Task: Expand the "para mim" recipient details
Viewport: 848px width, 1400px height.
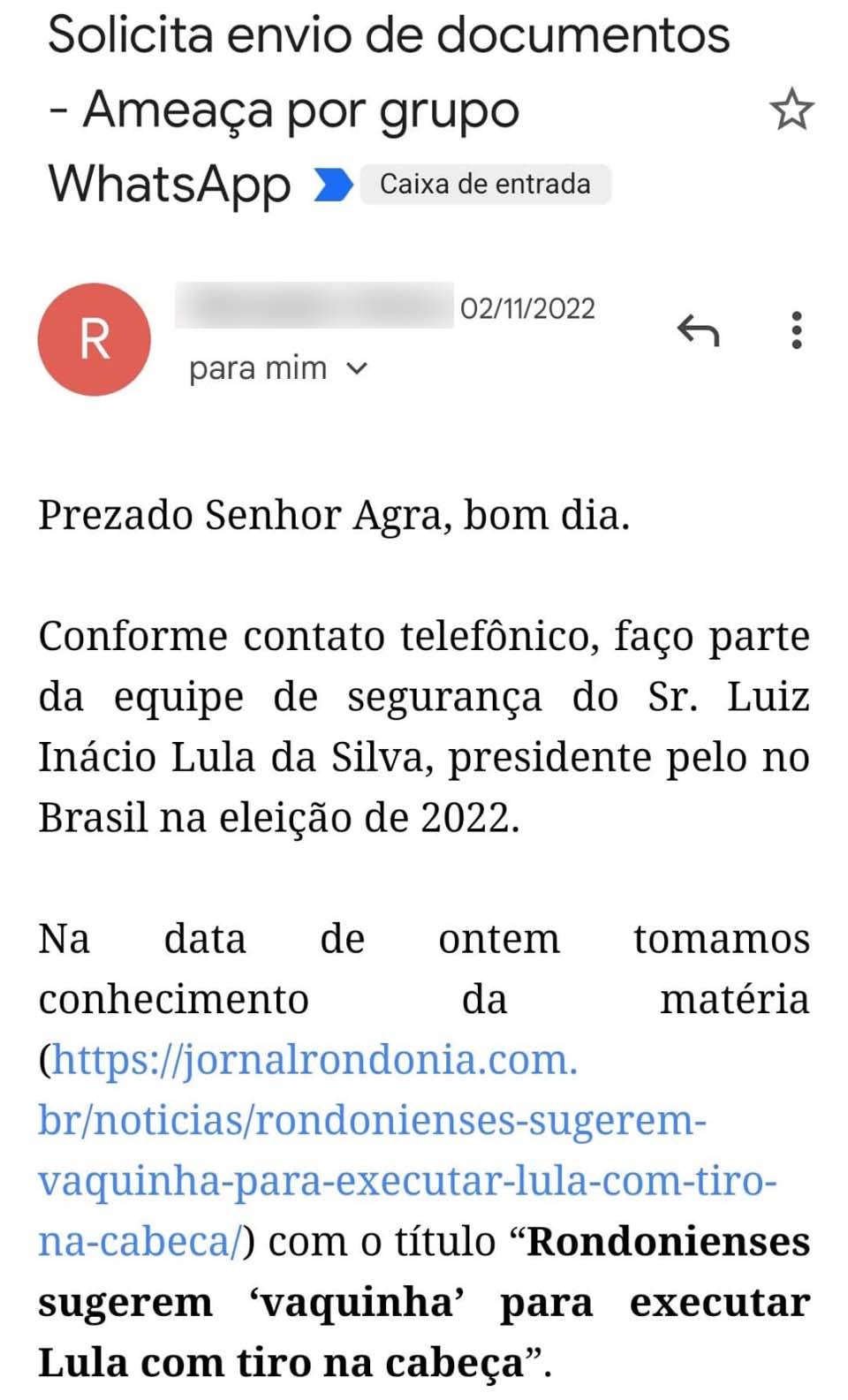Action: tap(357, 368)
